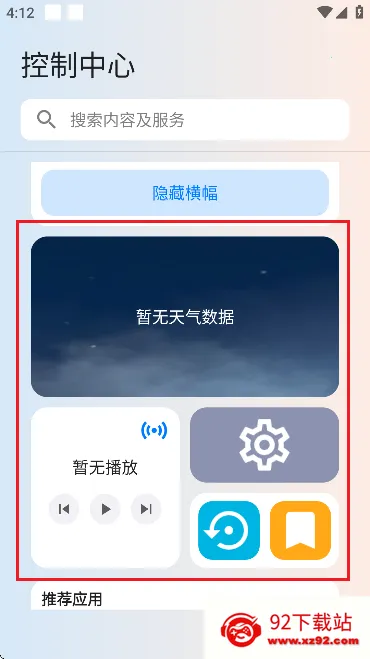Tap the 搜索内容及服务 search box
Screen dimensions: 370x659
[x=185, y=120]
